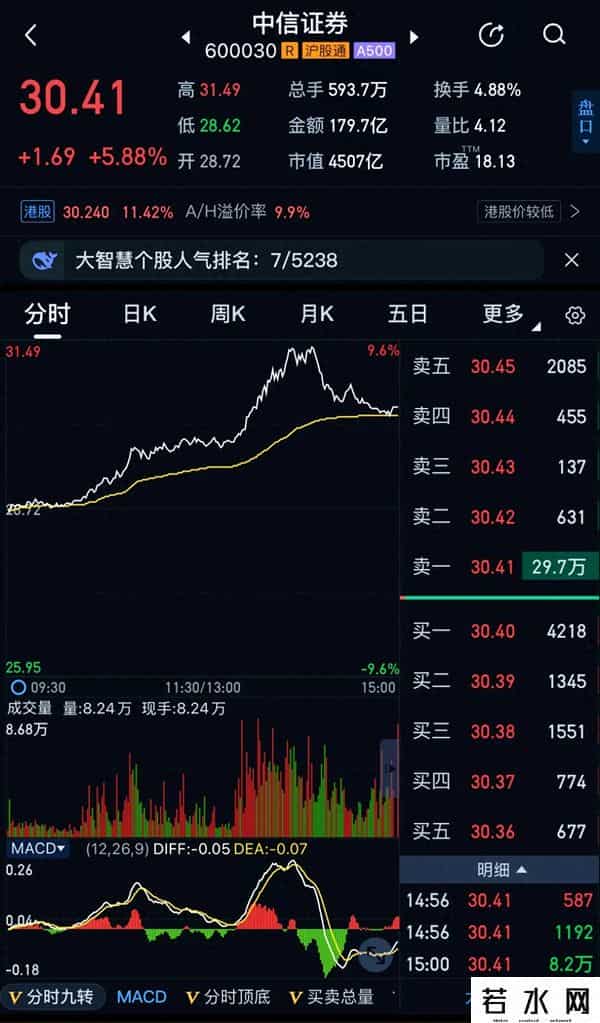
Task: Select the 分时 chart tab
Action: [47, 314]
